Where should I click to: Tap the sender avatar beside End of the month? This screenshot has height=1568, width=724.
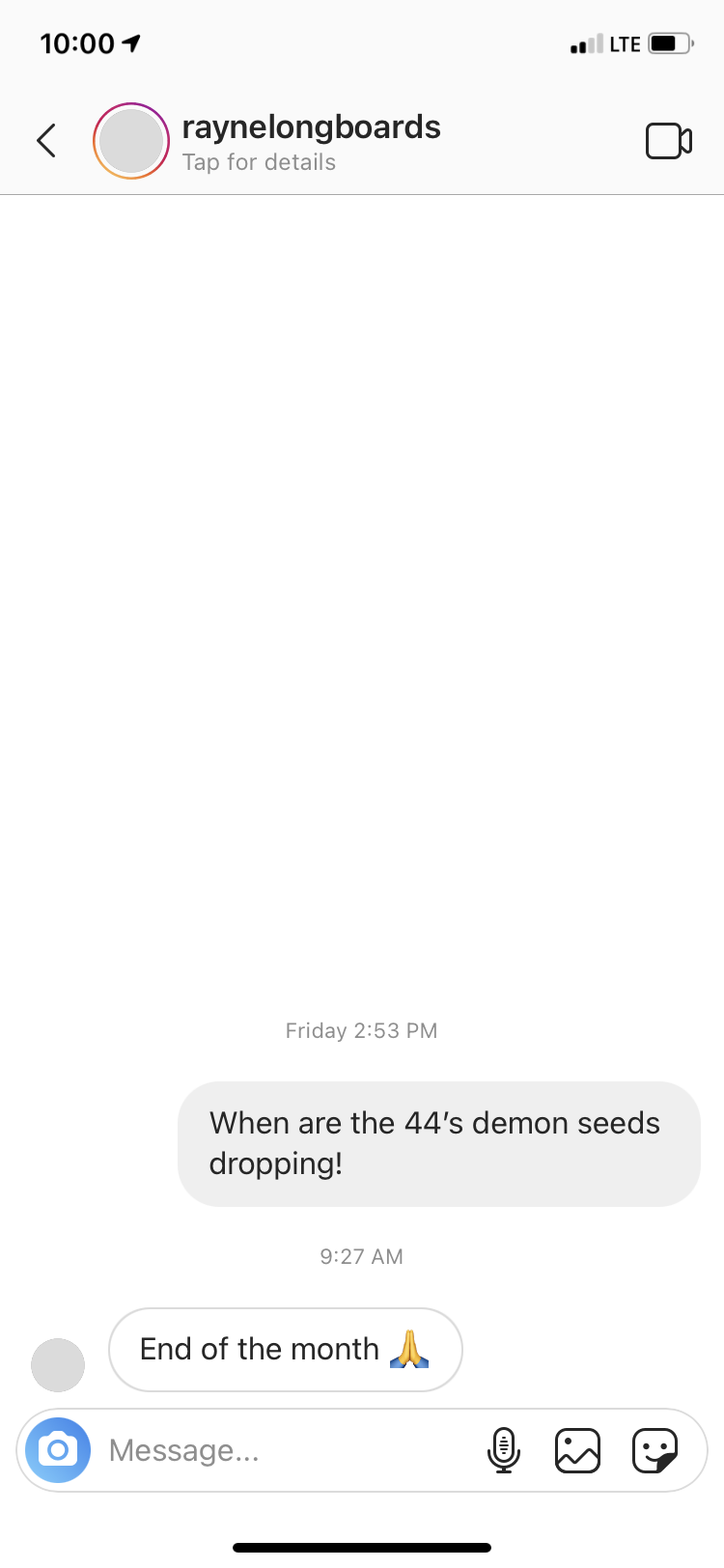click(58, 1365)
